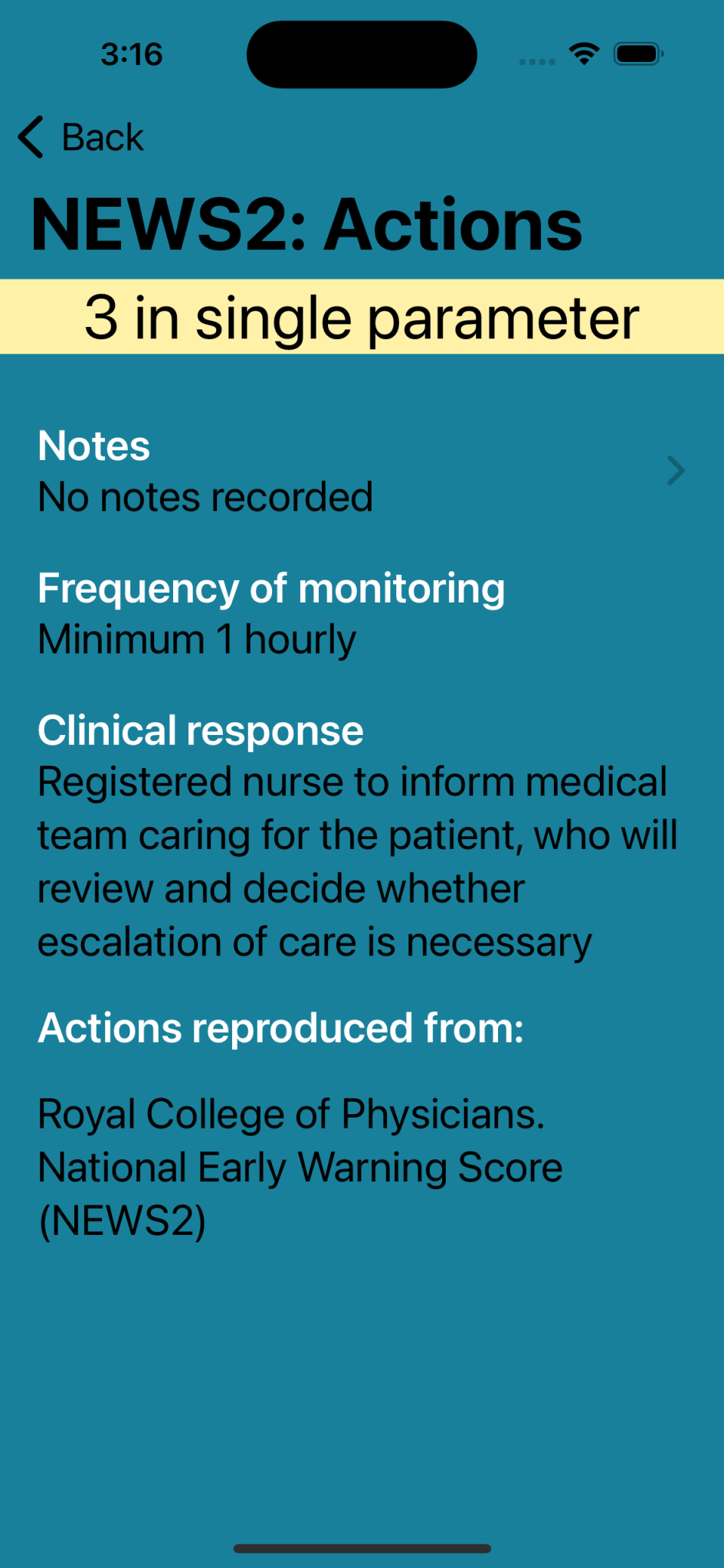Expand the Clinical response section
The image size is (724, 1568).
[201, 730]
